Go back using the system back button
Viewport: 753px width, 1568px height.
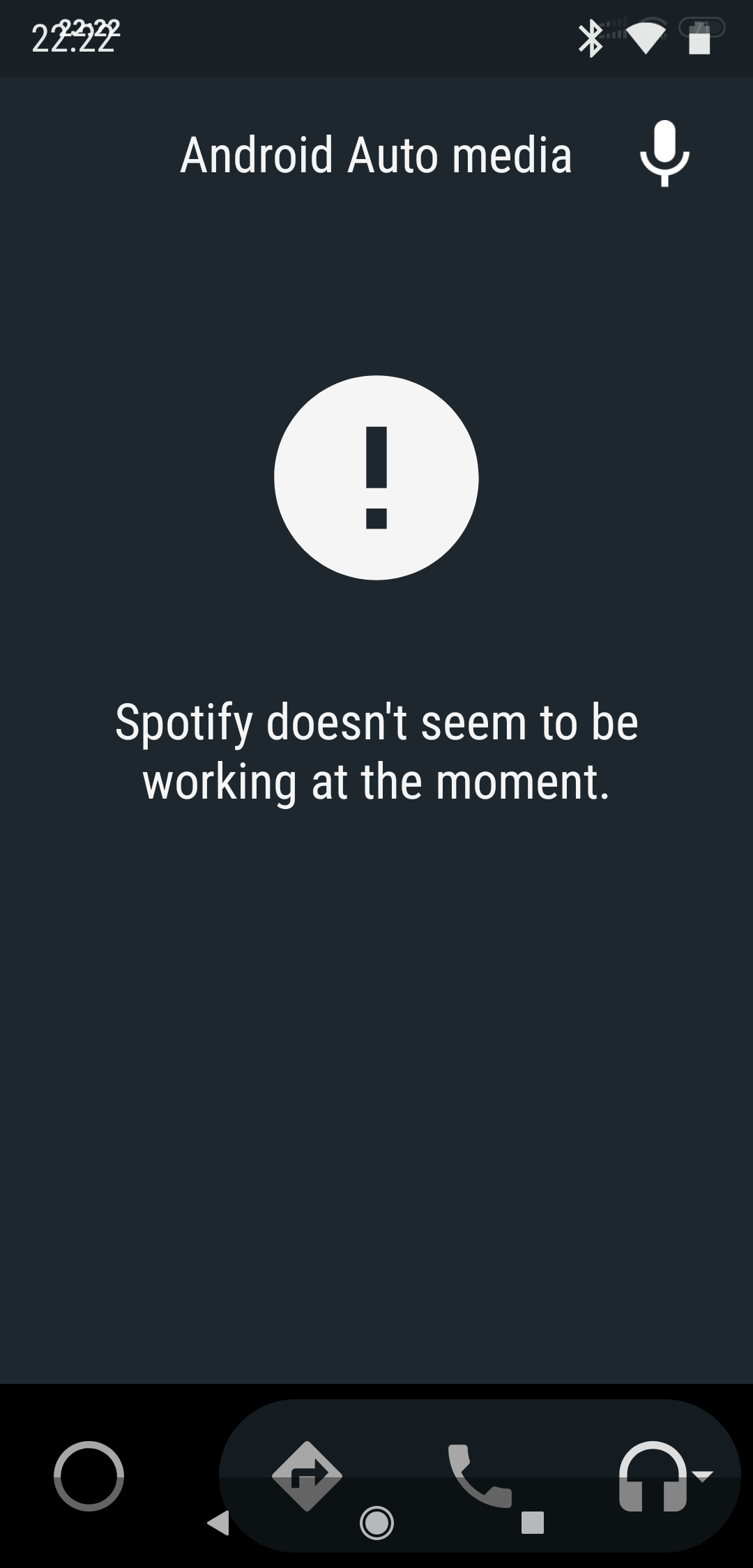click(219, 1523)
